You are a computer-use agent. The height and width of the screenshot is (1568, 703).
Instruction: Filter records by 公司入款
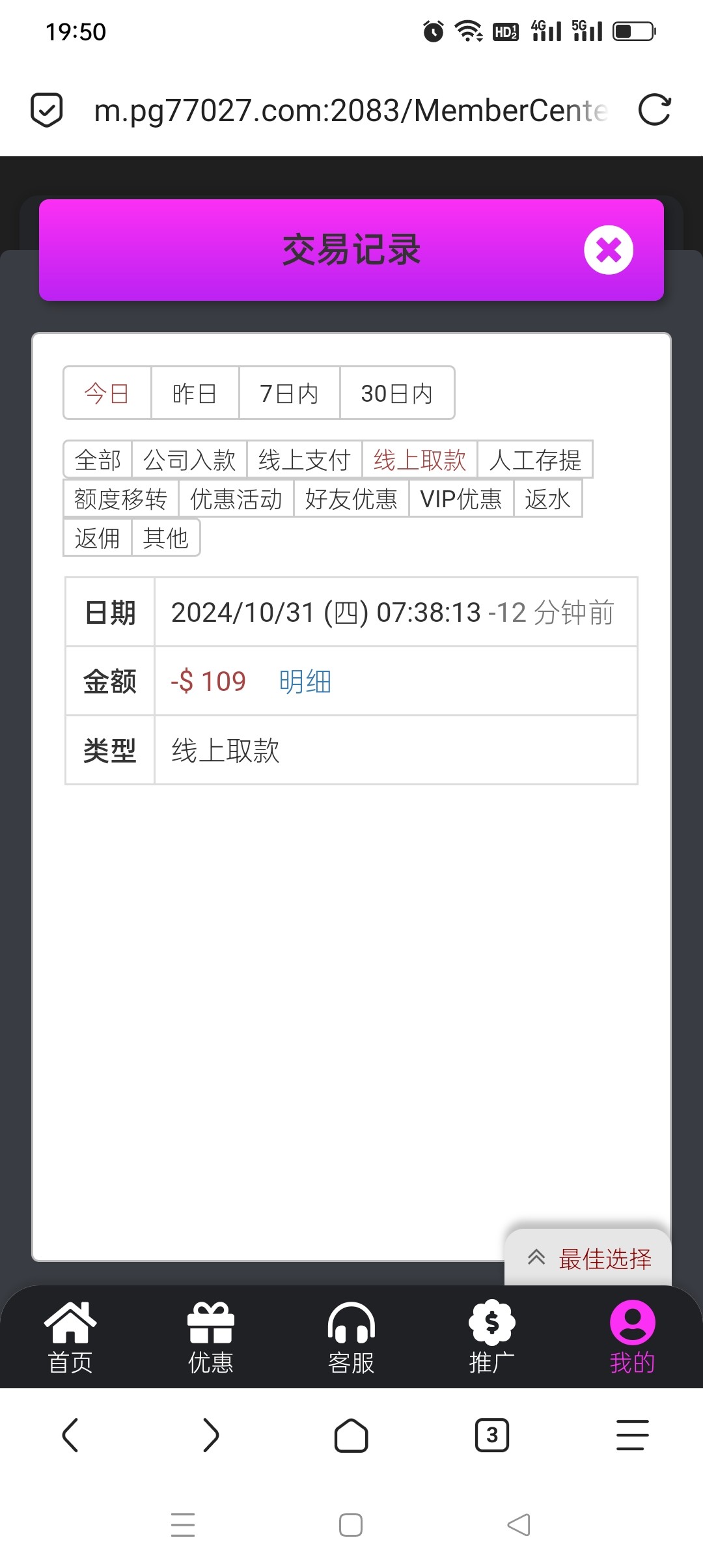(189, 460)
